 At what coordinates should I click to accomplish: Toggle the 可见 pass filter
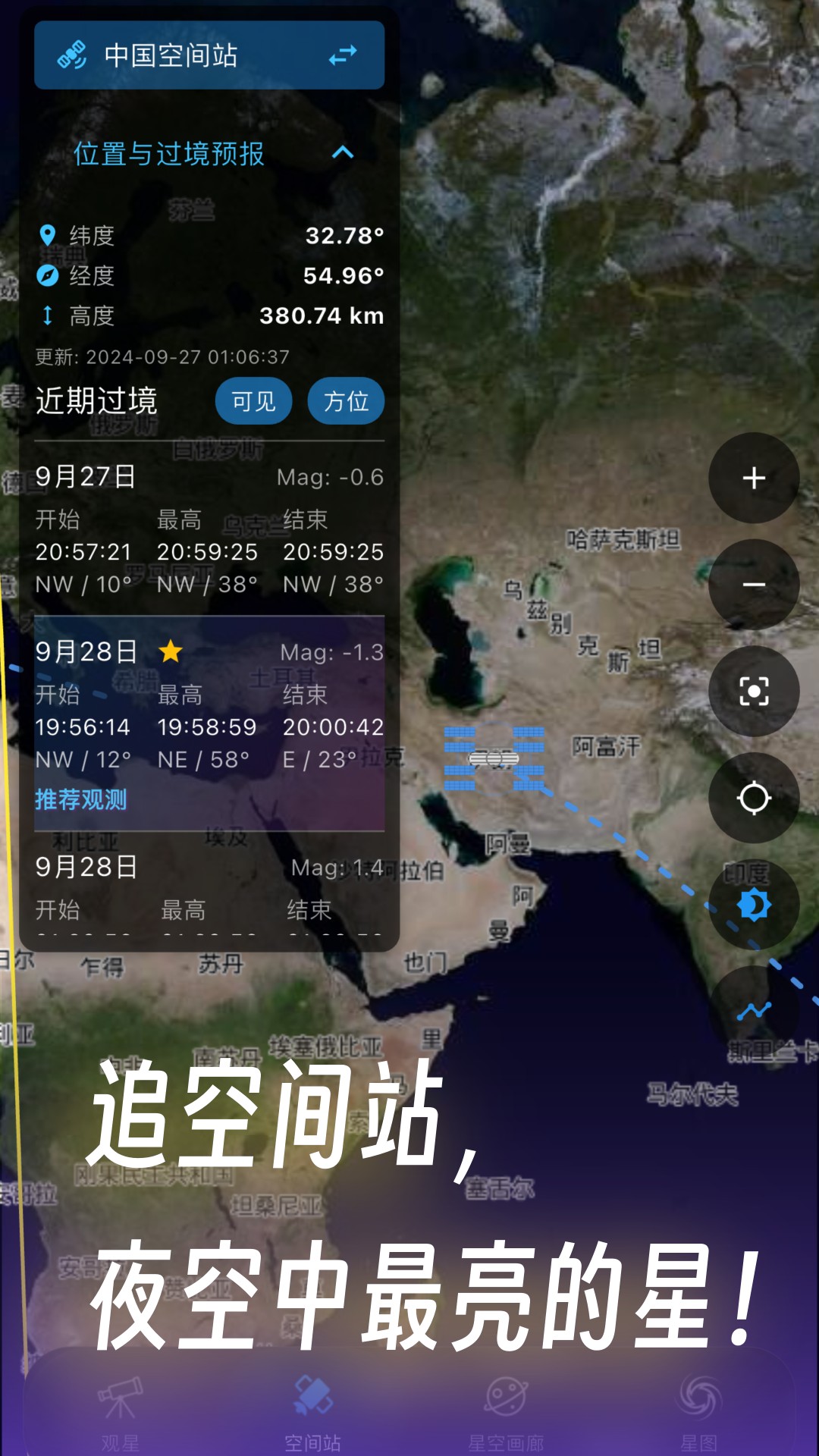pos(254,400)
